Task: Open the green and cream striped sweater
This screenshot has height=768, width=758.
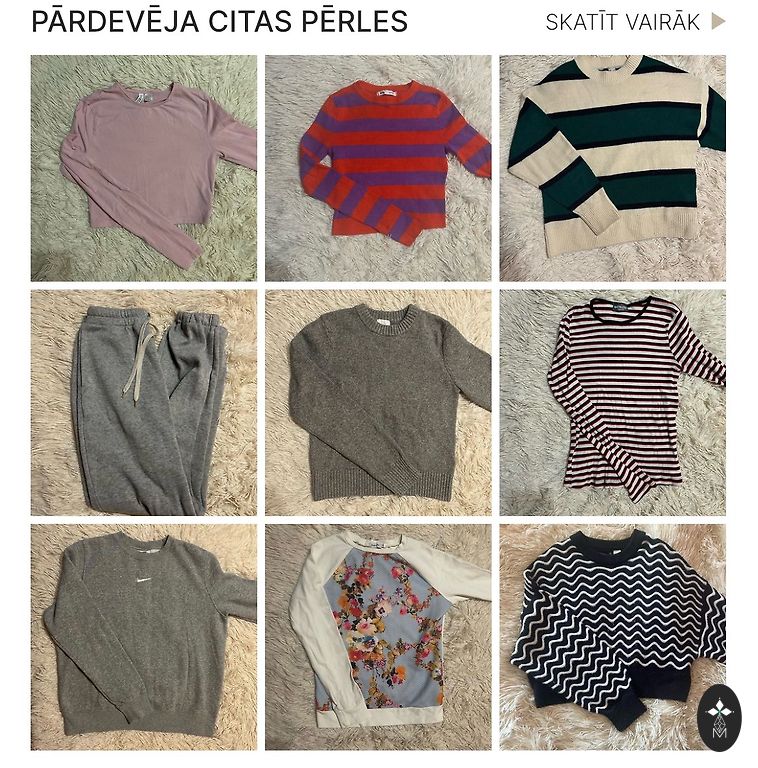Action: click(612, 168)
